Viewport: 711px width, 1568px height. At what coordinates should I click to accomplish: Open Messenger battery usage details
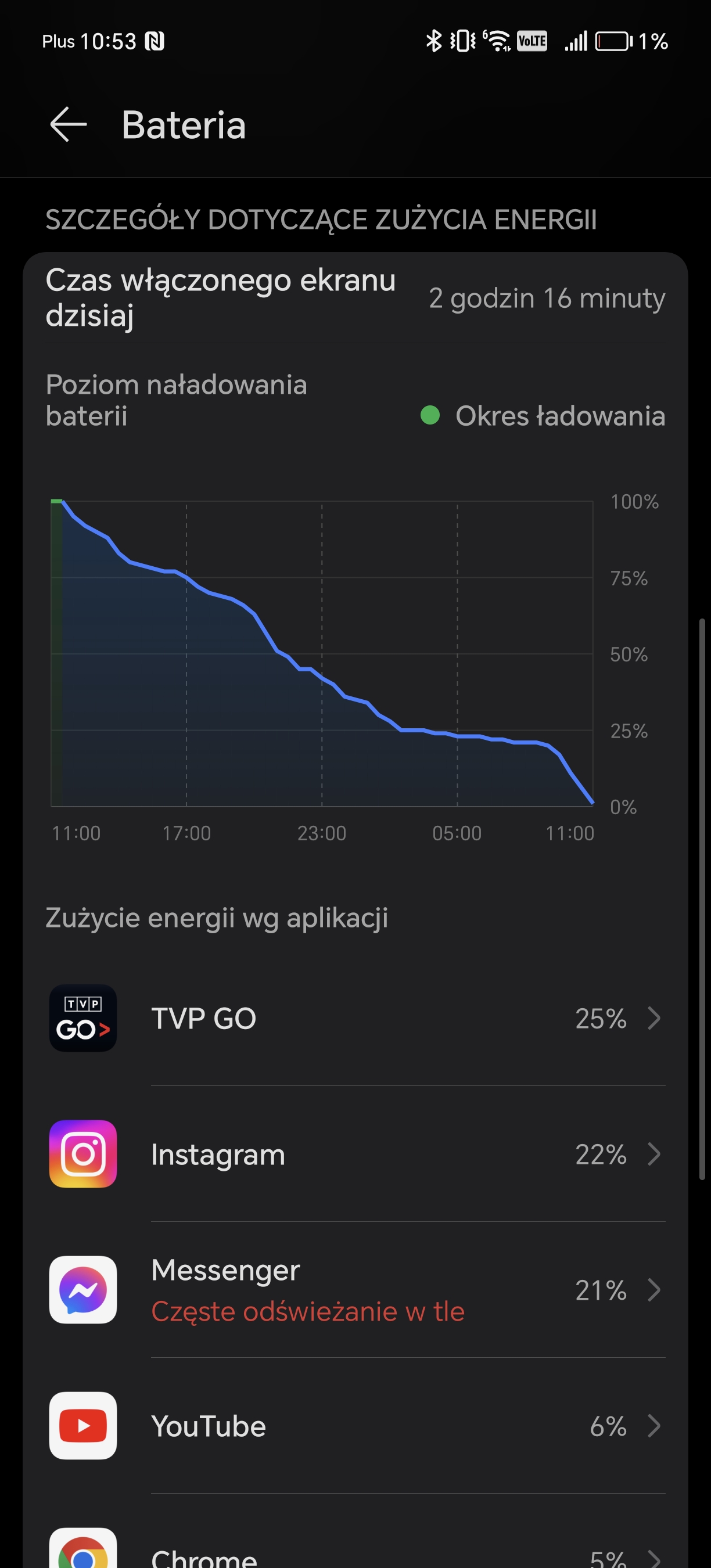click(355, 1289)
